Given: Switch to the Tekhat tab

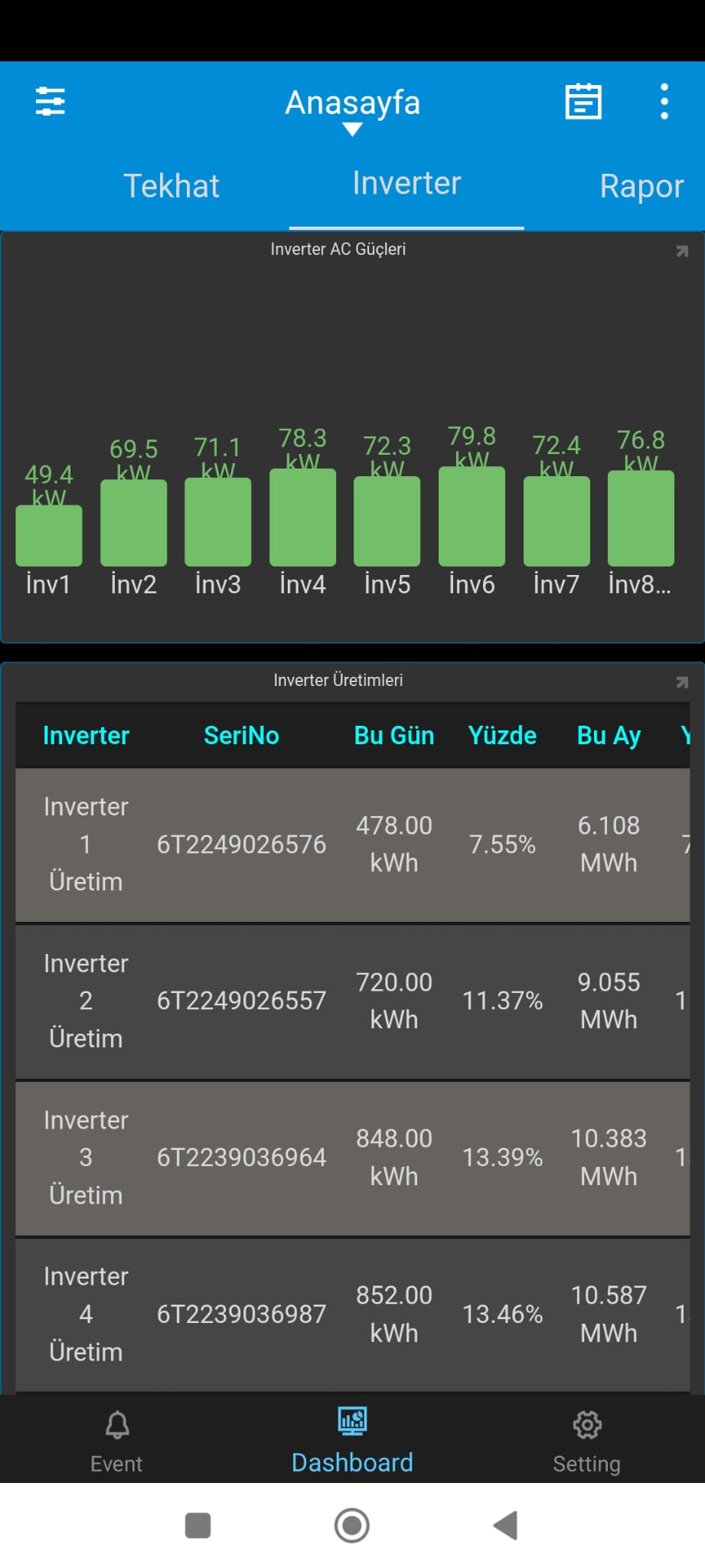Looking at the screenshot, I should (171, 186).
